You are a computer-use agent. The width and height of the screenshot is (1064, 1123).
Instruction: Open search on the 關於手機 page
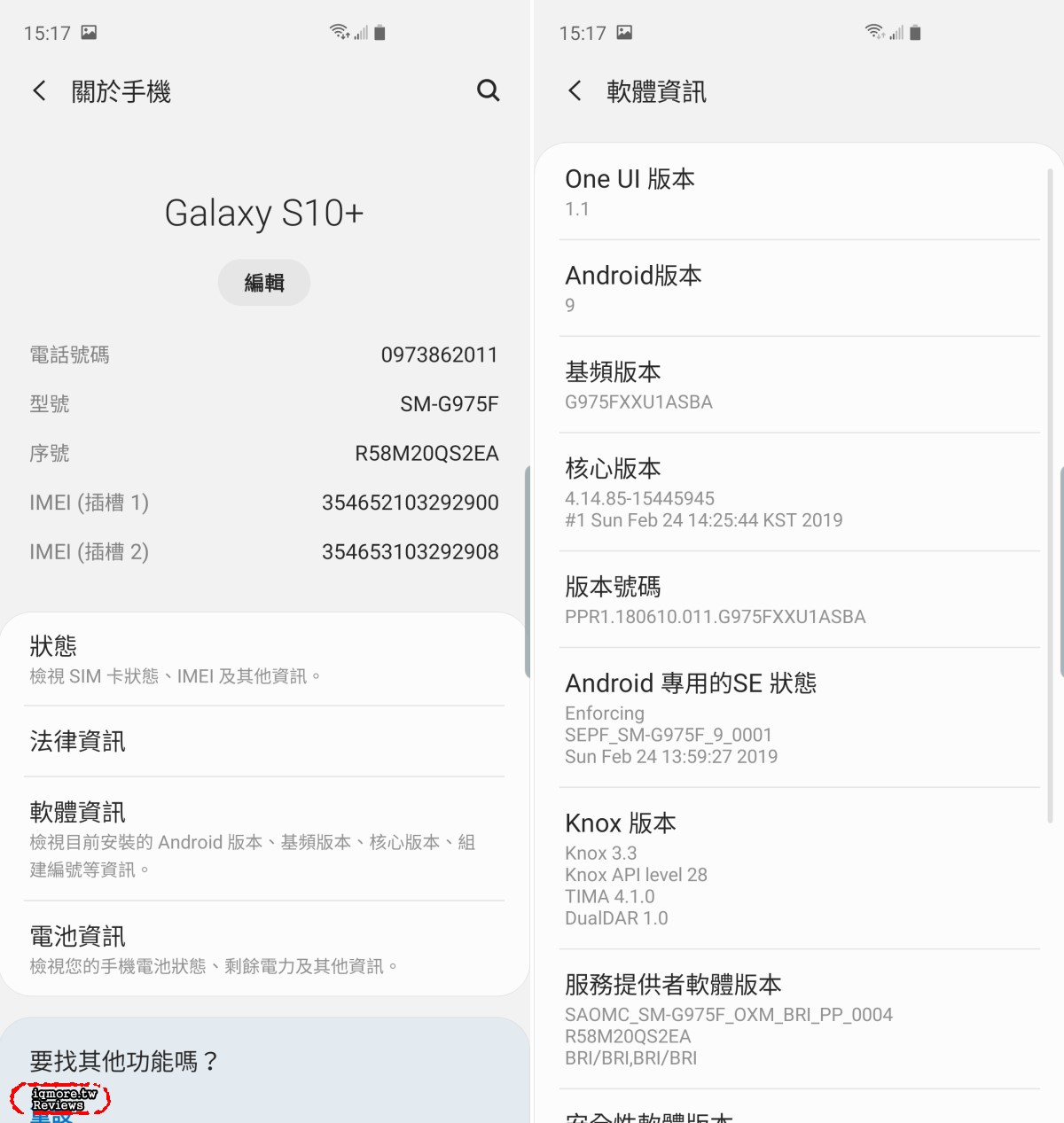[x=488, y=90]
